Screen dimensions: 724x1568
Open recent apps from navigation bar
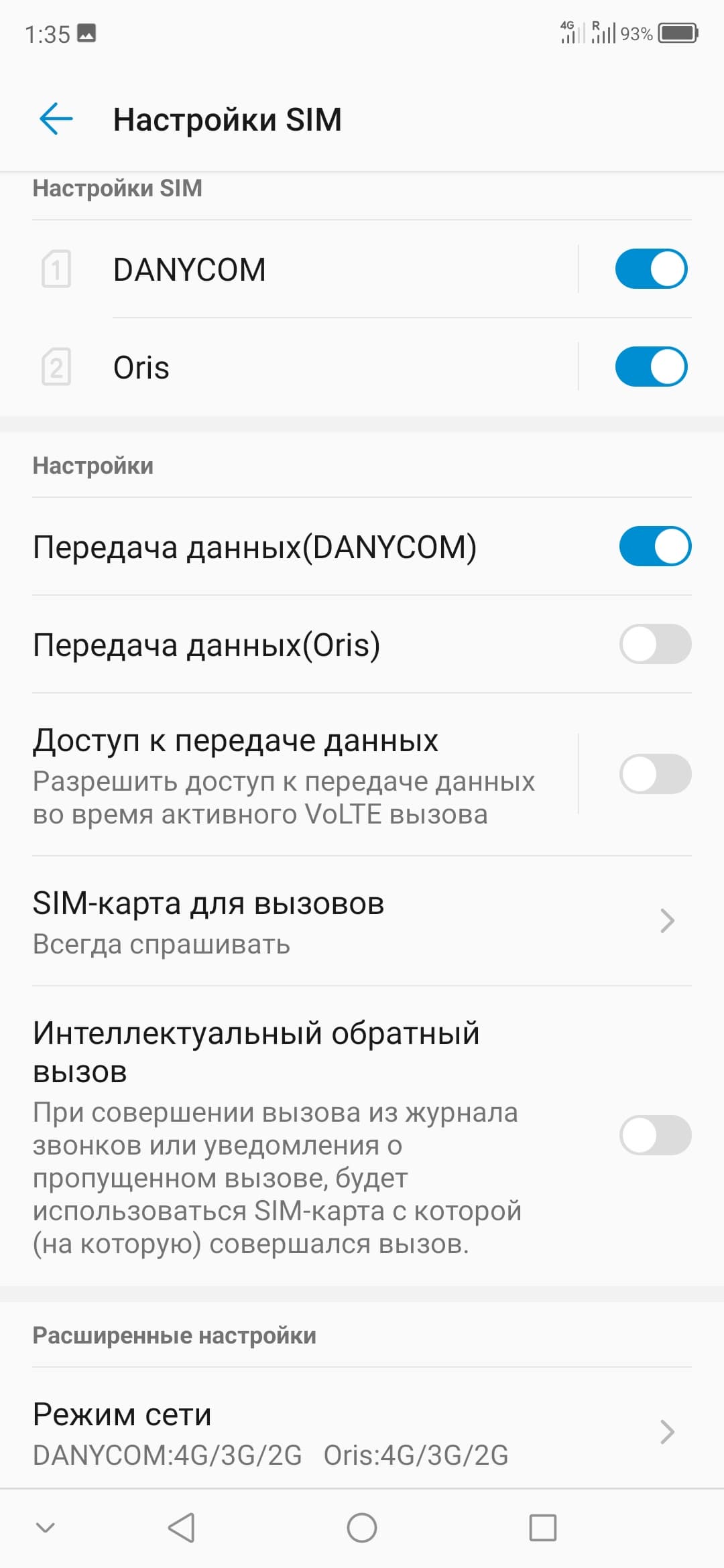(x=542, y=1528)
